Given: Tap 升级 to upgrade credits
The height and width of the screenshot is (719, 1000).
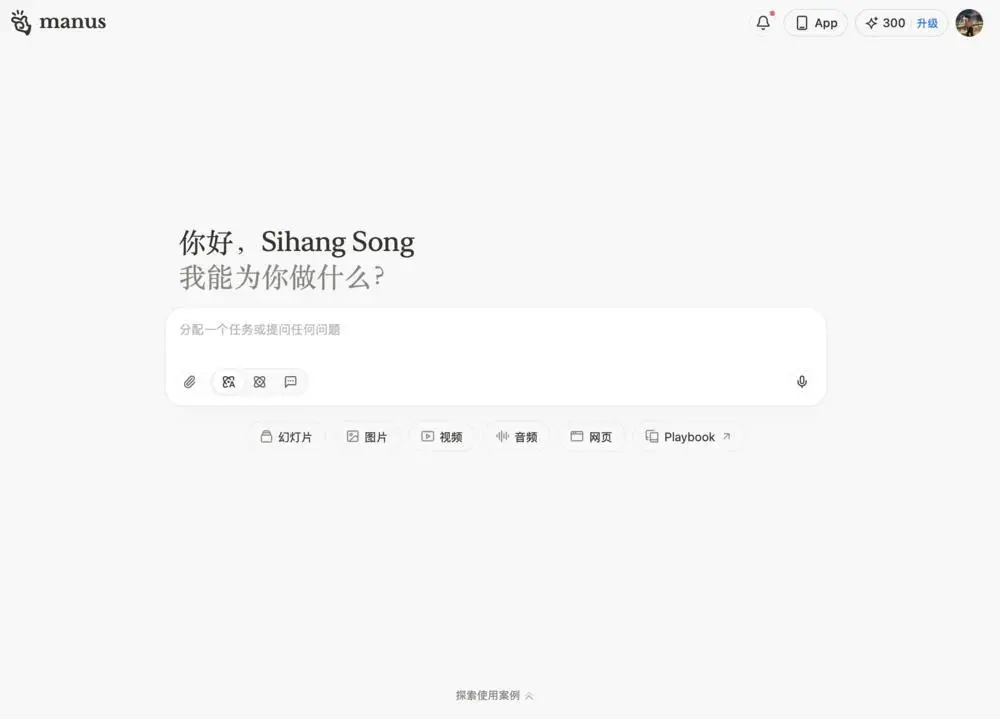Looking at the screenshot, I should point(927,23).
